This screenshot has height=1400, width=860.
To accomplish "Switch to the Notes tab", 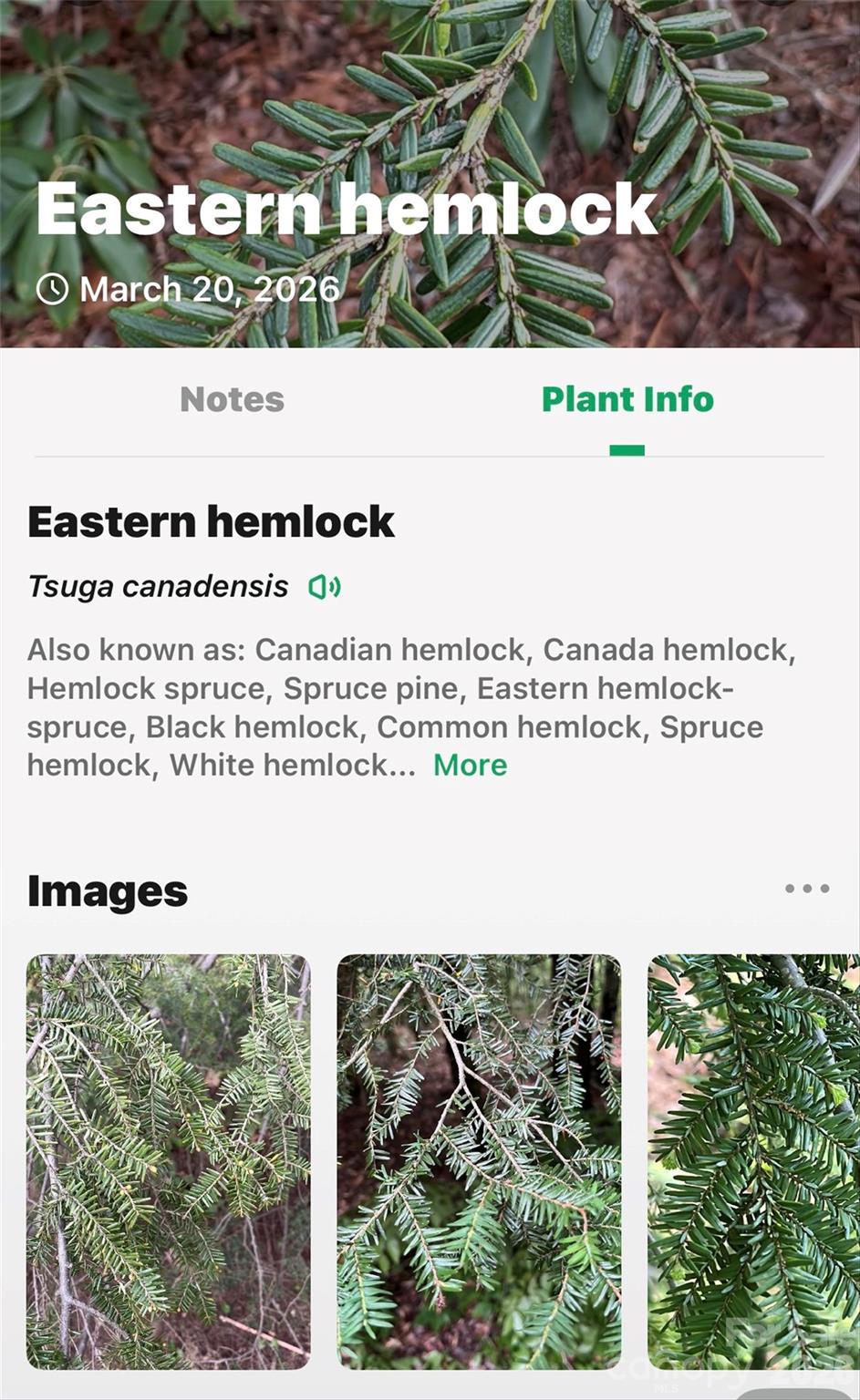I will (231, 399).
